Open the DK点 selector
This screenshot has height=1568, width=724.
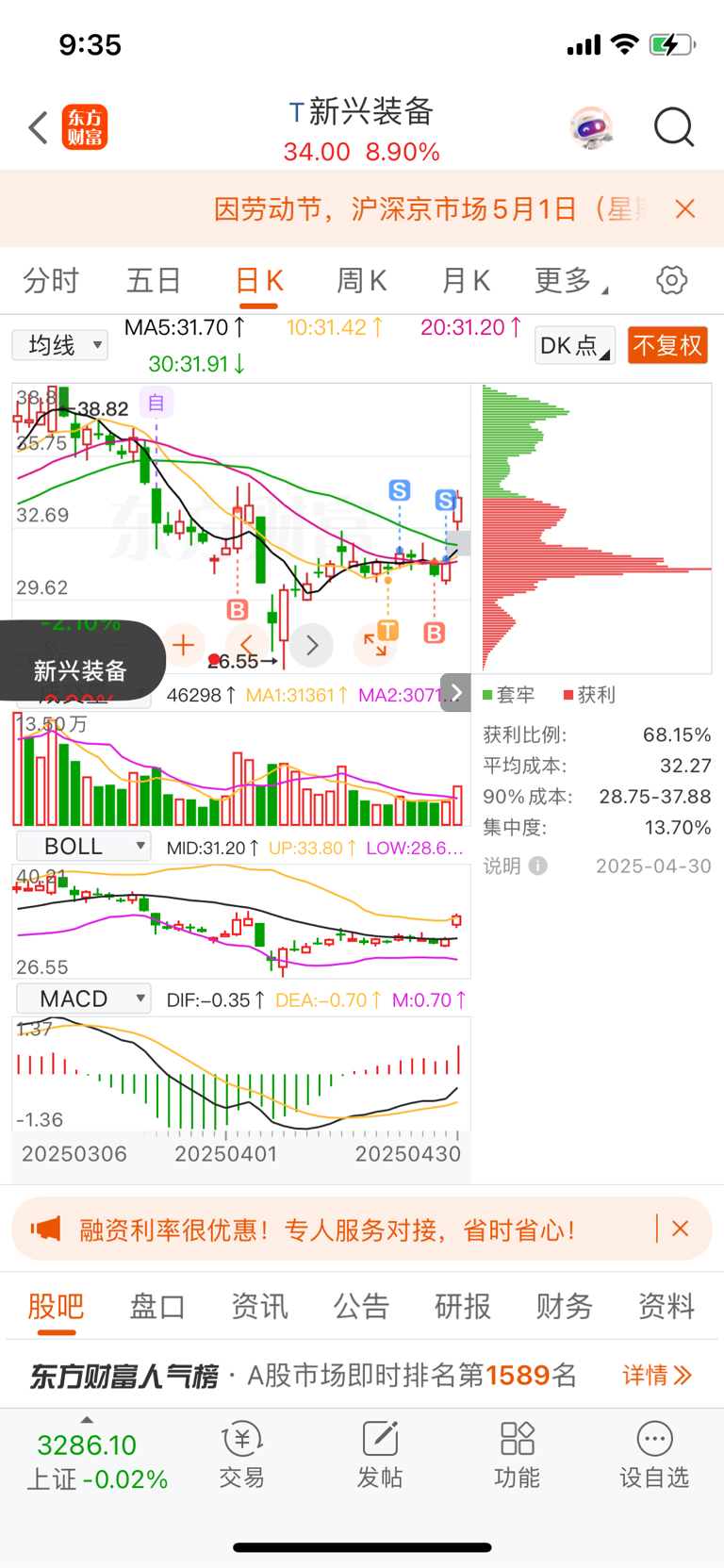(x=574, y=345)
